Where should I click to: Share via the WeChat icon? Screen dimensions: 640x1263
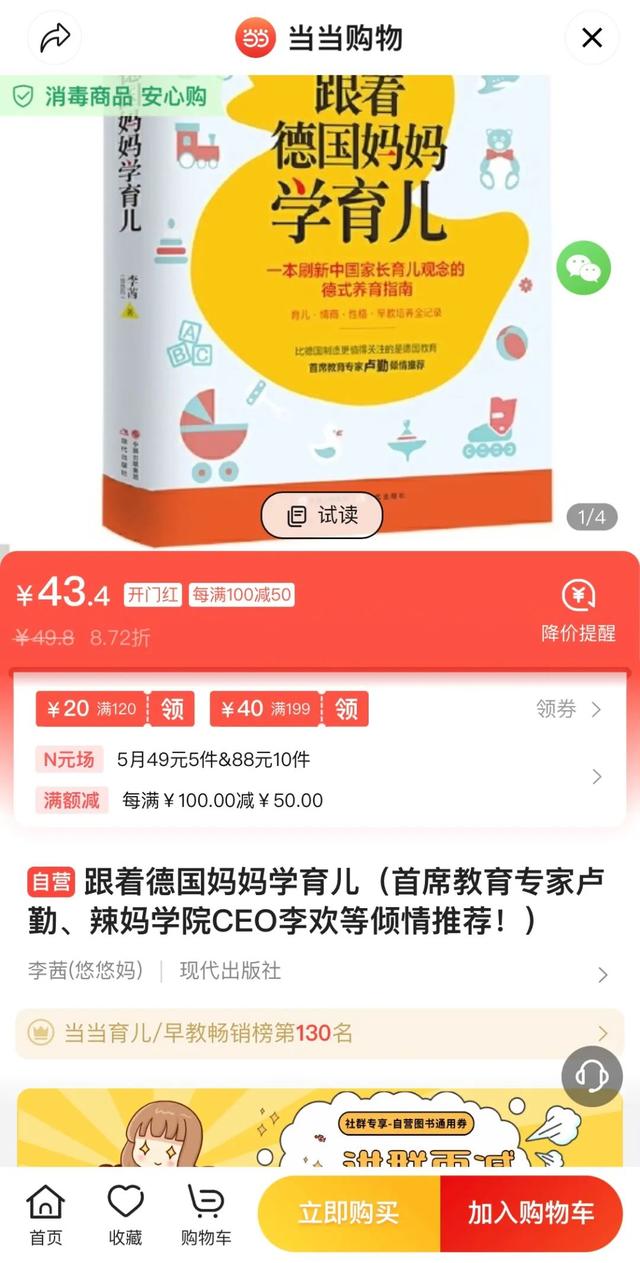pos(583,267)
